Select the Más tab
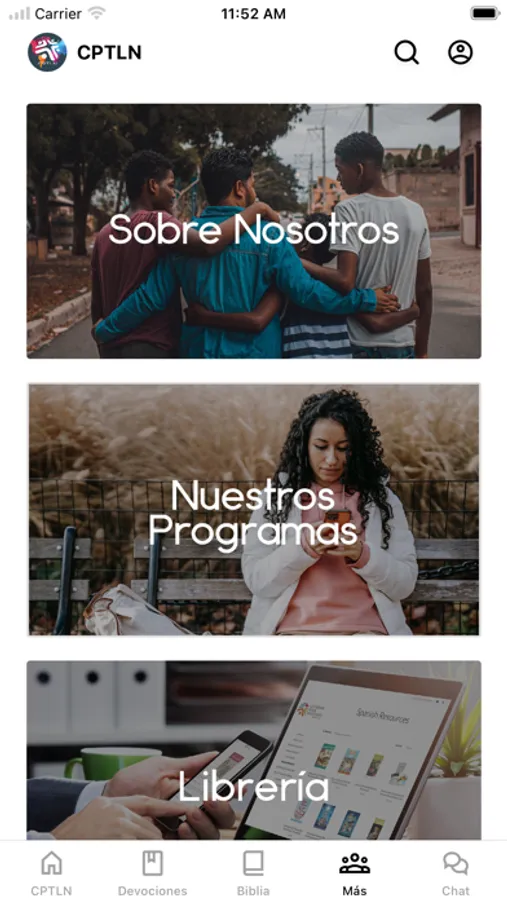The height and width of the screenshot is (900, 507). click(x=354, y=872)
